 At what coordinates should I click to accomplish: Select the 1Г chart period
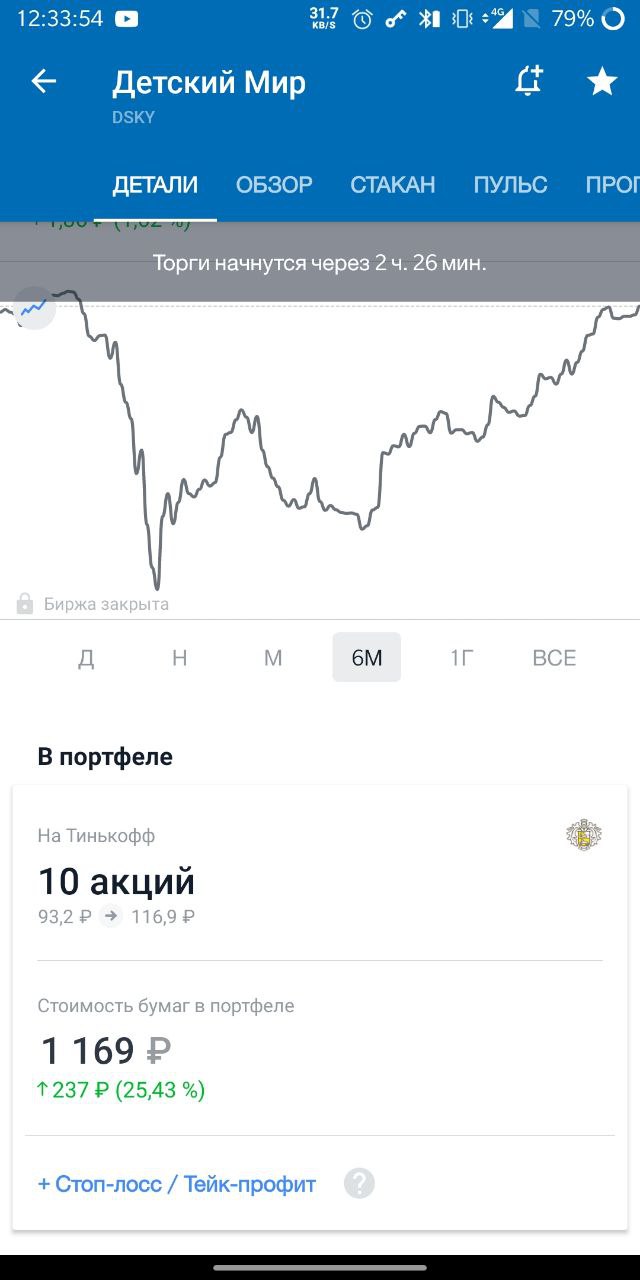(461, 658)
